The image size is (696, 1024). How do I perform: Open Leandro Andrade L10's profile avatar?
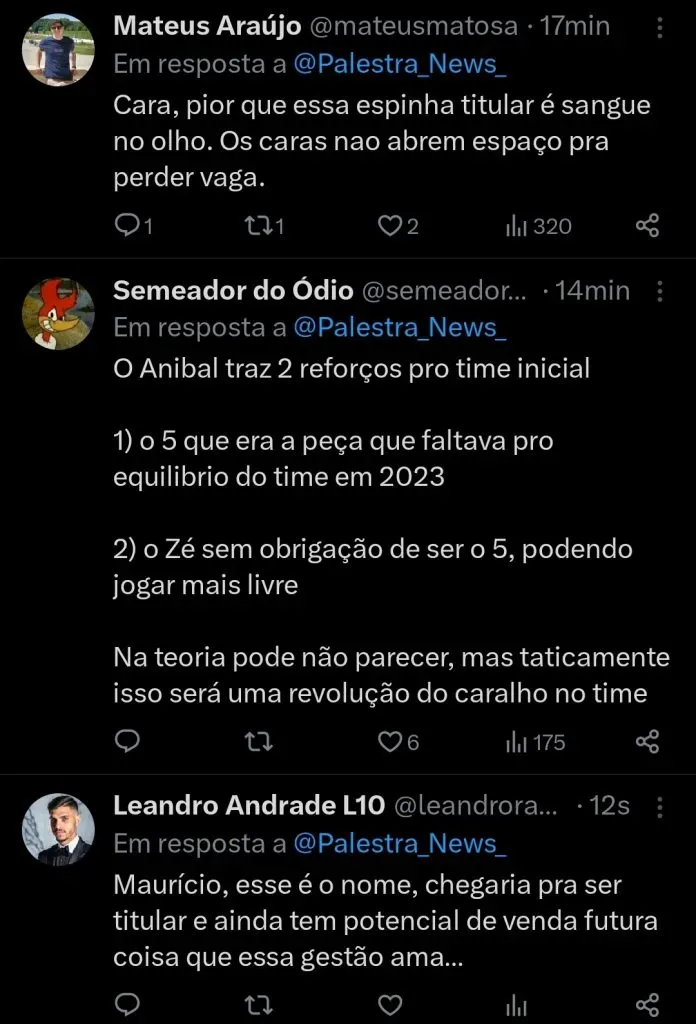(58, 830)
